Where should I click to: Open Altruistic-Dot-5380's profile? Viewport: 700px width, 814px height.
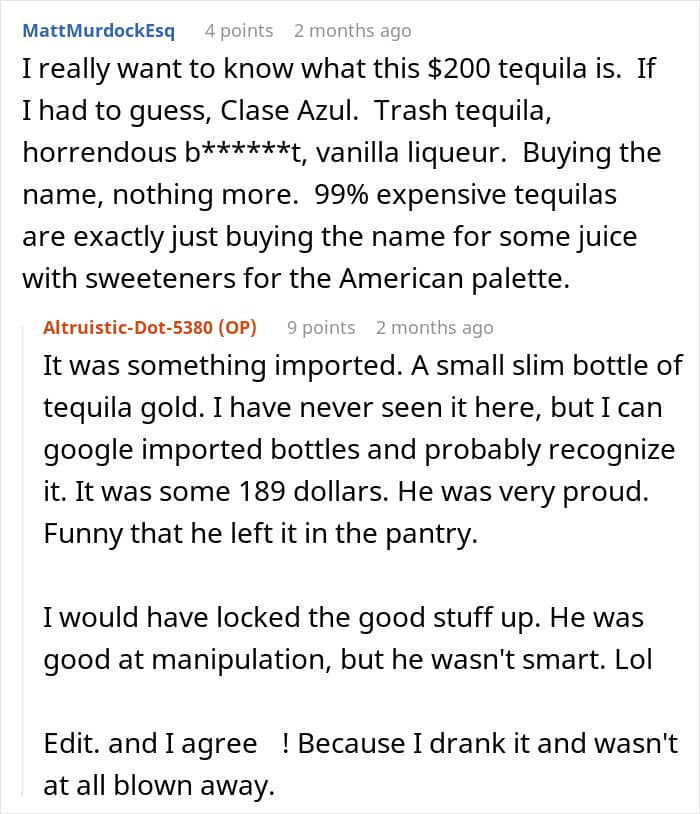[128, 328]
